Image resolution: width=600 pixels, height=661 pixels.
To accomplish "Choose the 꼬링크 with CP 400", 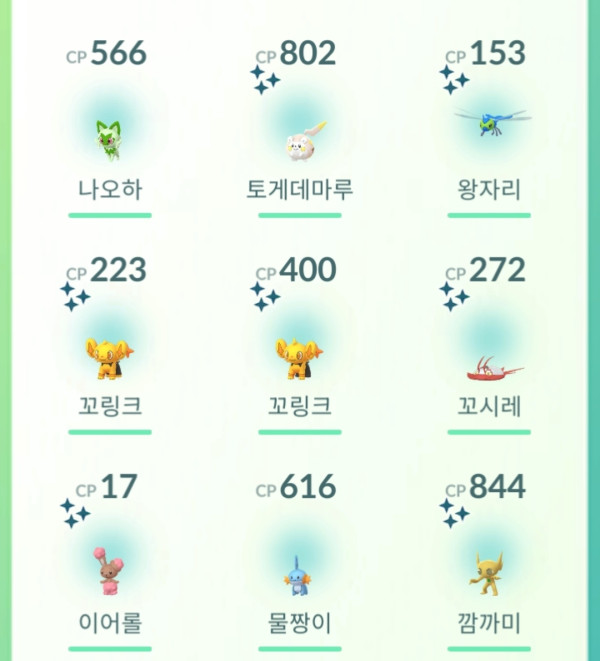I will coord(299,357).
